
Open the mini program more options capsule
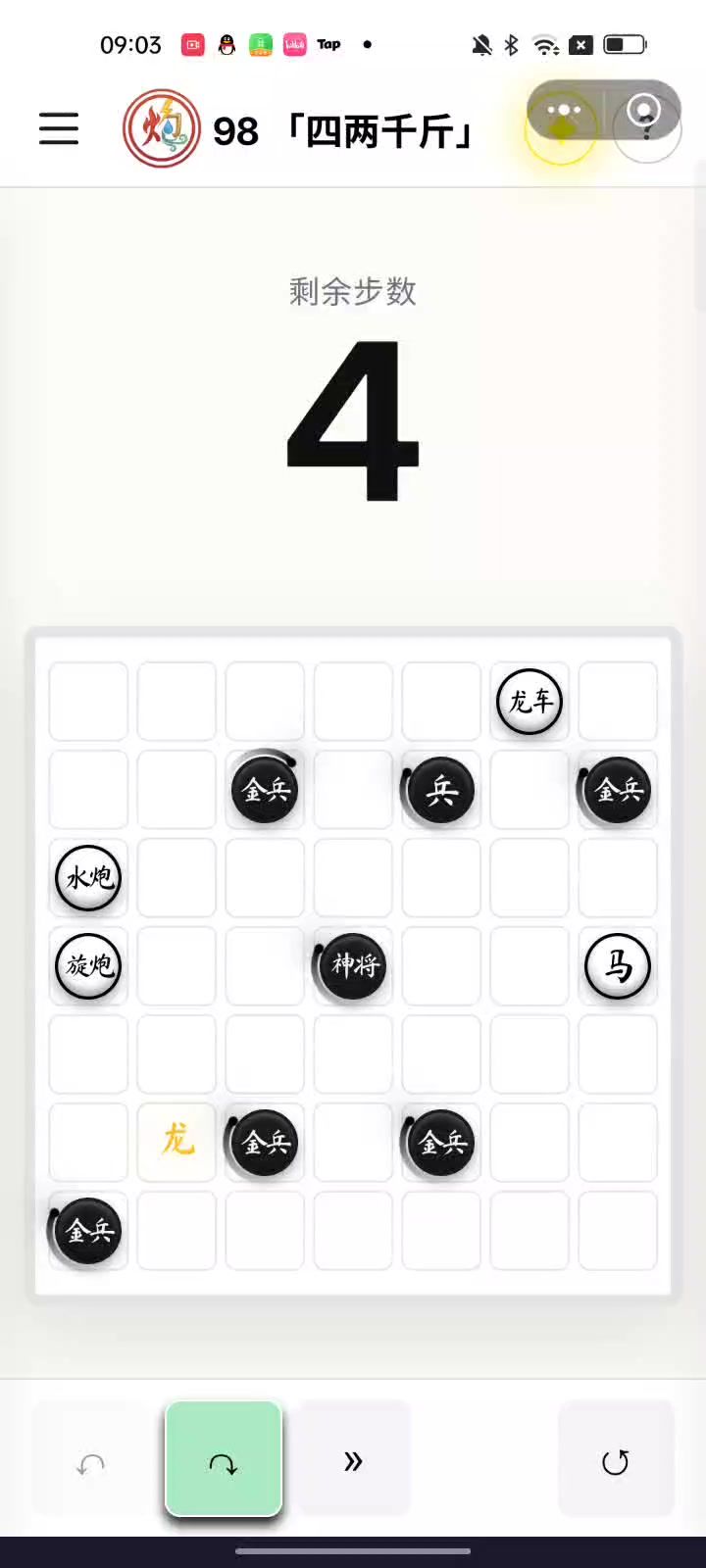tap(564, 111)
